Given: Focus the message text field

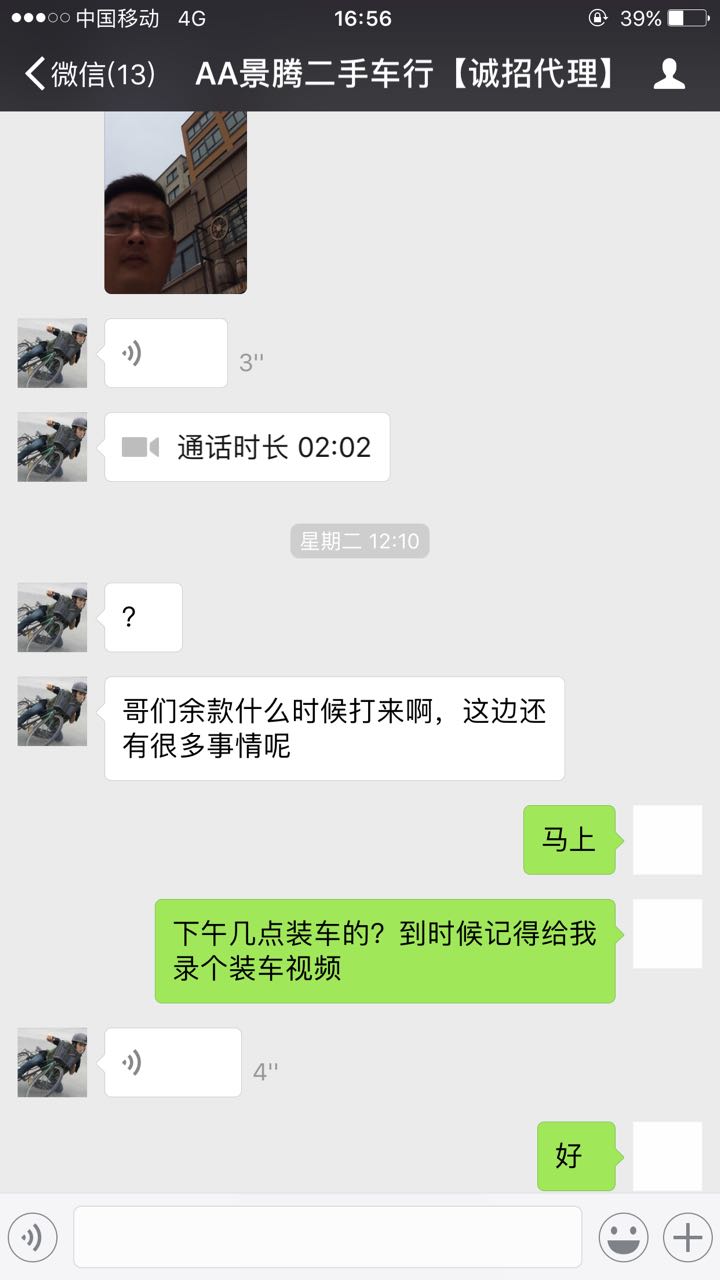Looking at the screenshot, I should point(327,1238).
